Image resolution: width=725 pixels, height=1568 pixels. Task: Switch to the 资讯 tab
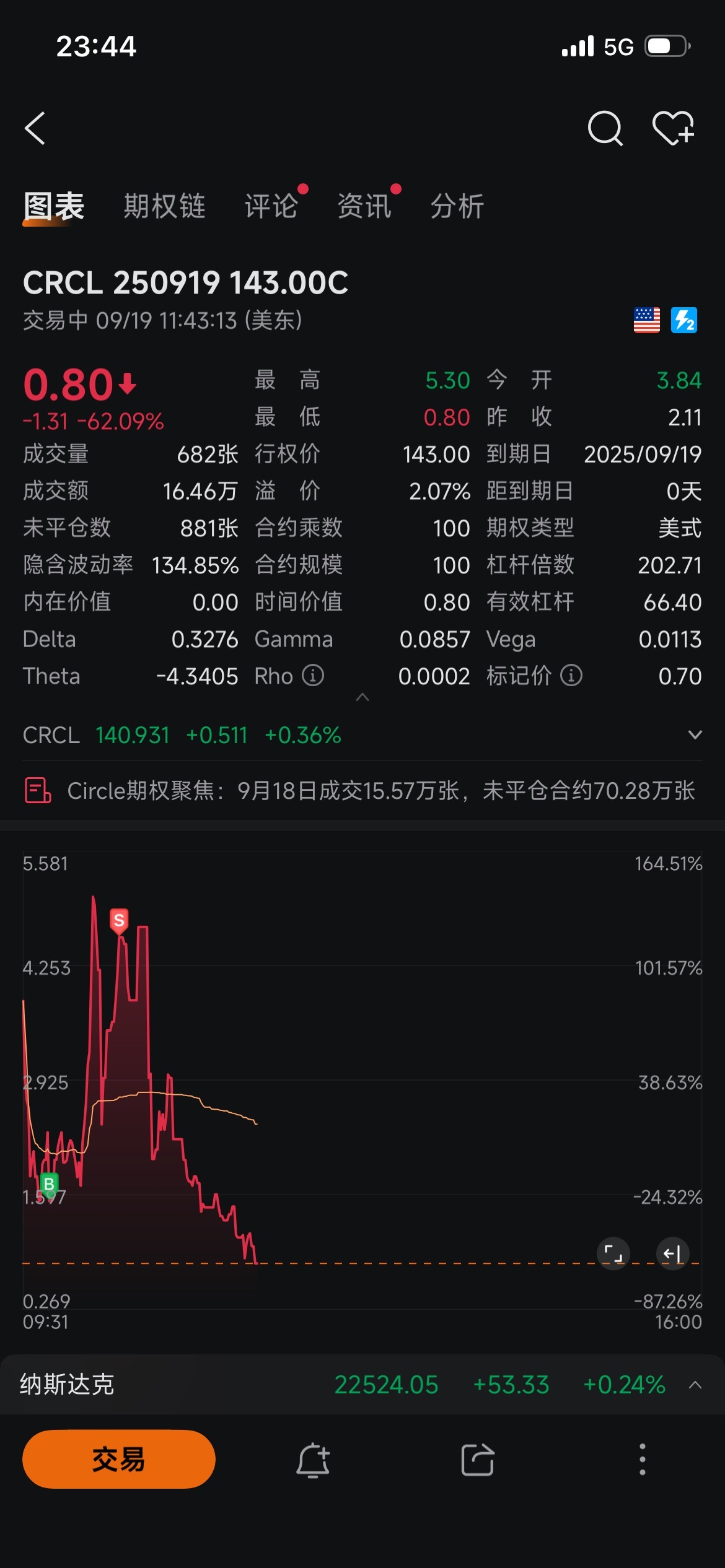[364, 206]
